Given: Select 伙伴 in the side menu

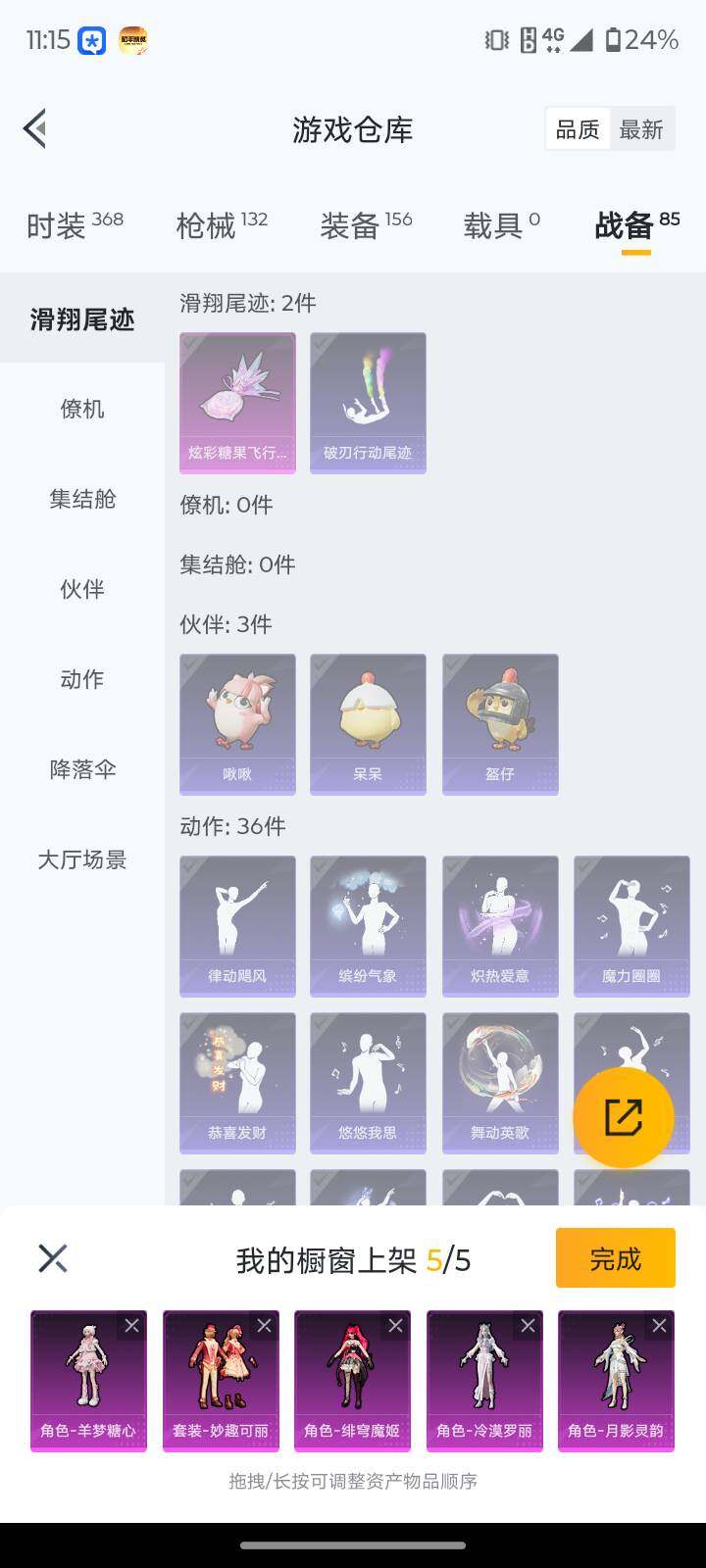Looking at the screenshot, I should (82, 589).
